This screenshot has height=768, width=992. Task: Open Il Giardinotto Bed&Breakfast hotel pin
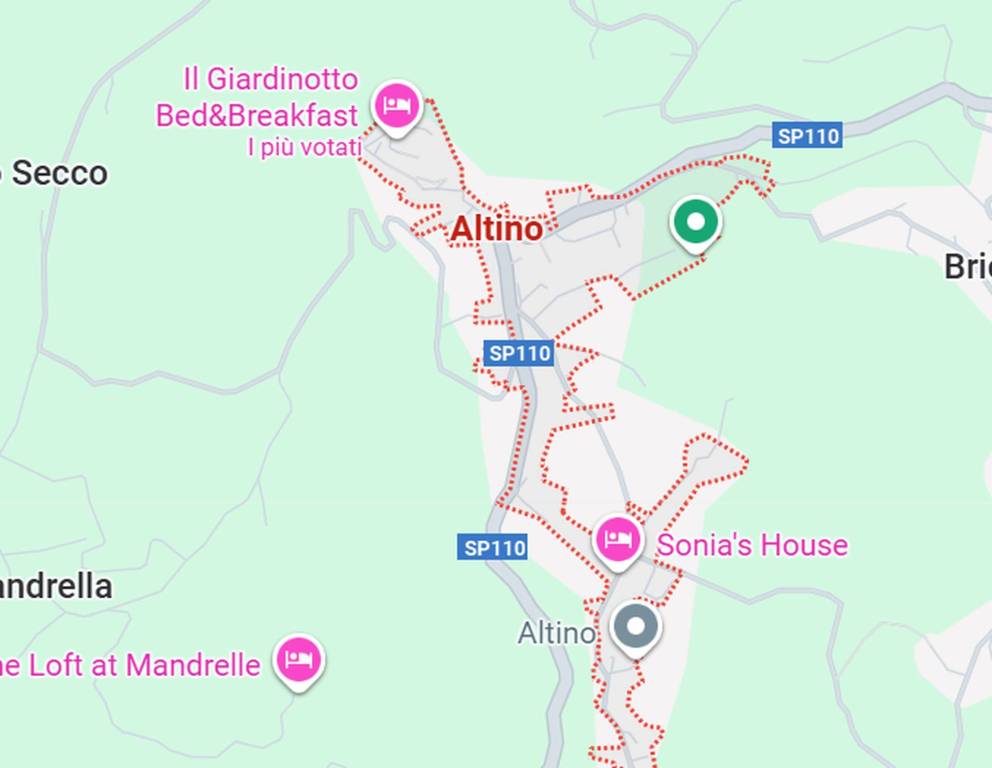[397, 105]
